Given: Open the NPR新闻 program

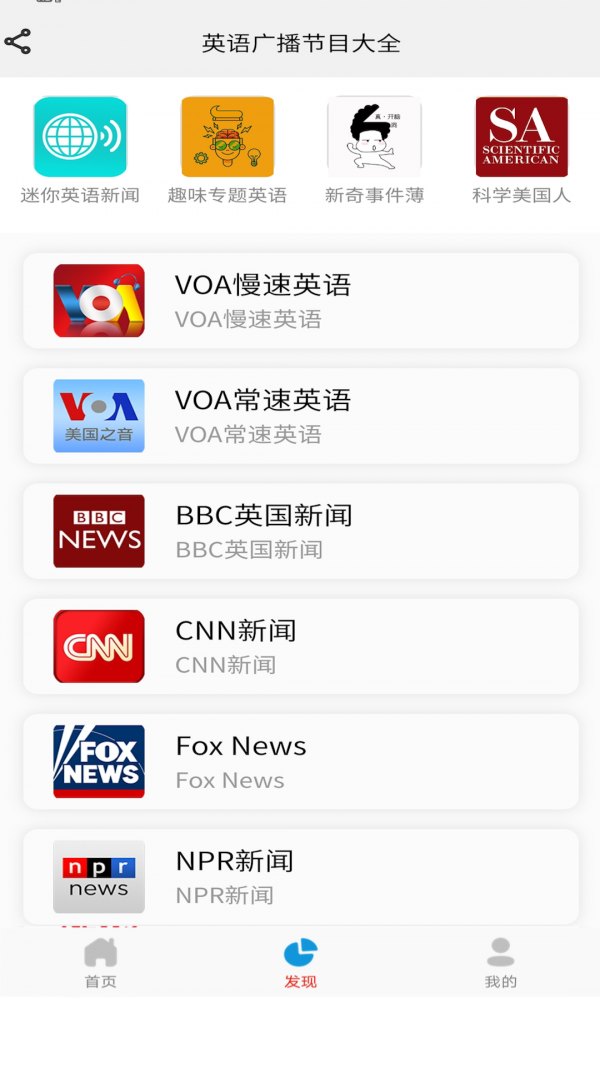Looking at the screenshot, I should 300,876.
